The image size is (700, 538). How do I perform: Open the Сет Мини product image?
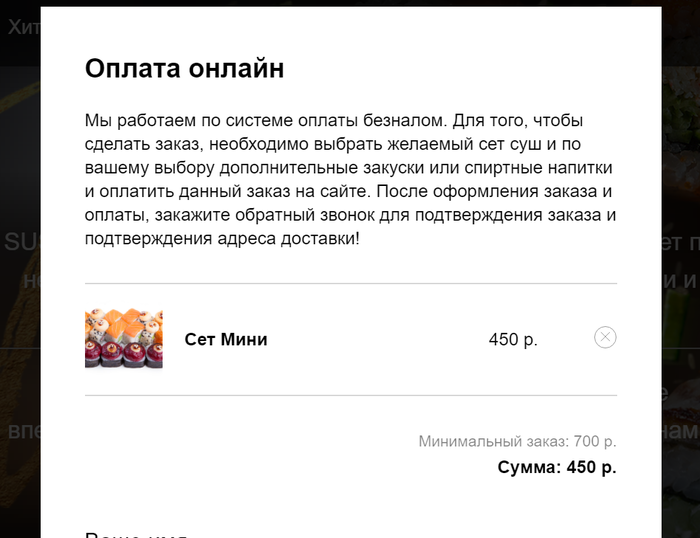coord(124,339)
